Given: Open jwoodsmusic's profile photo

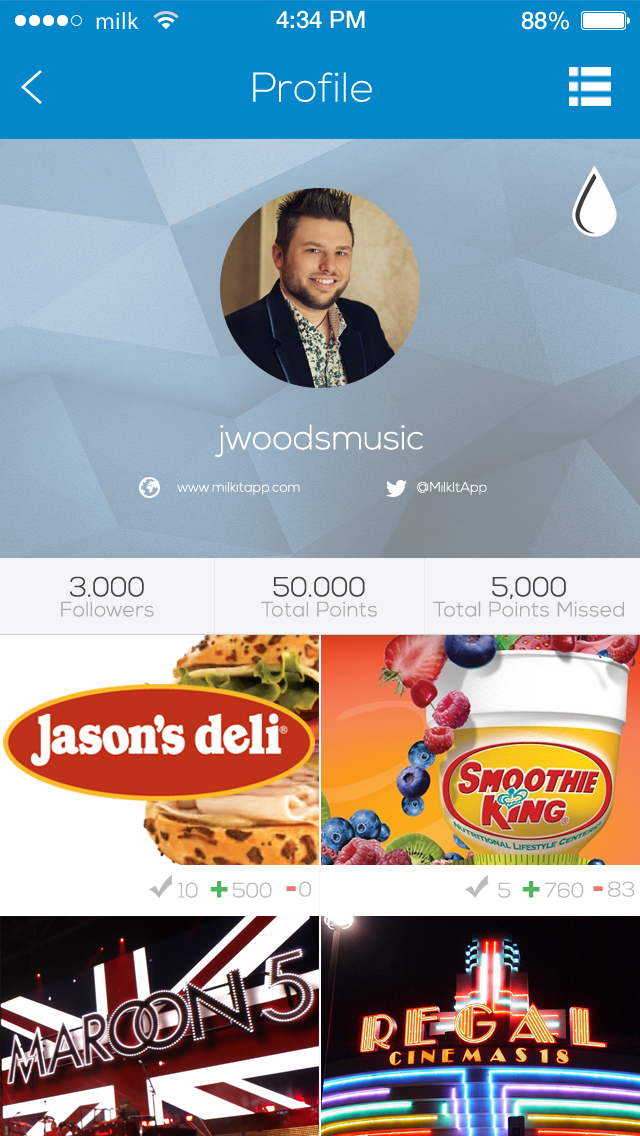Looking at the screenshot, I should [319, 289].
